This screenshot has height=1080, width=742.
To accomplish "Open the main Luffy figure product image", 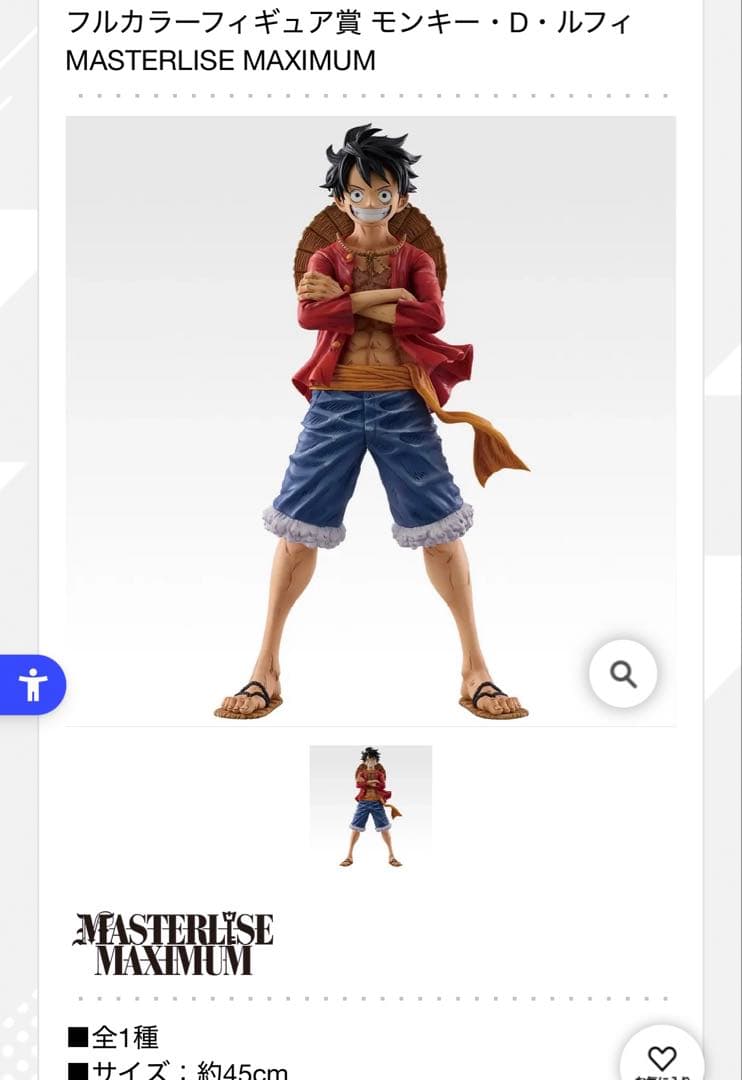I will coord(370,420).
